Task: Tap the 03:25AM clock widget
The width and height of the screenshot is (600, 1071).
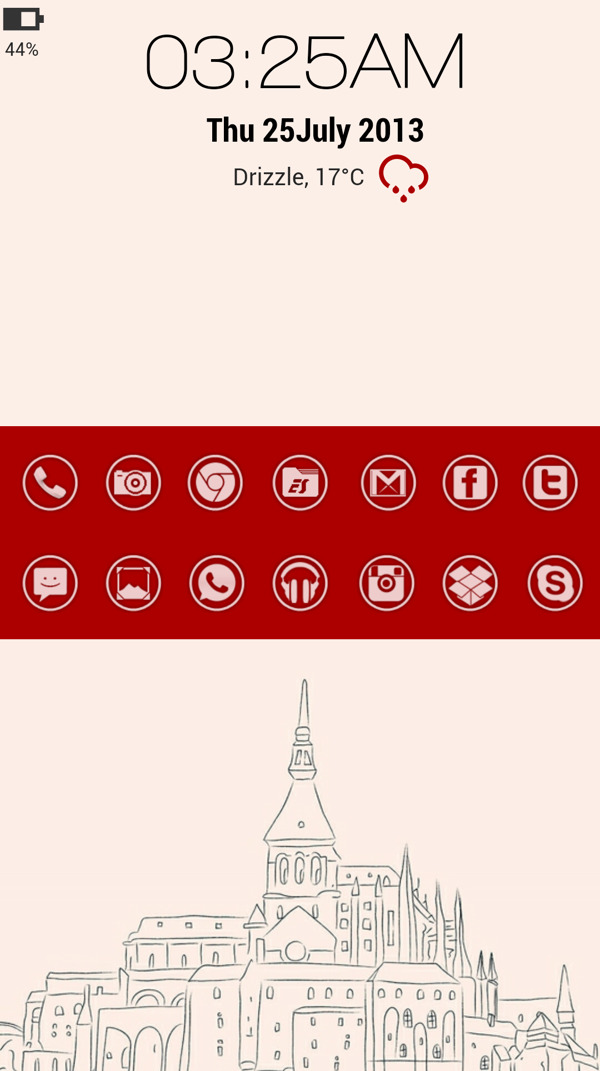Action: [x=305, y=62]
